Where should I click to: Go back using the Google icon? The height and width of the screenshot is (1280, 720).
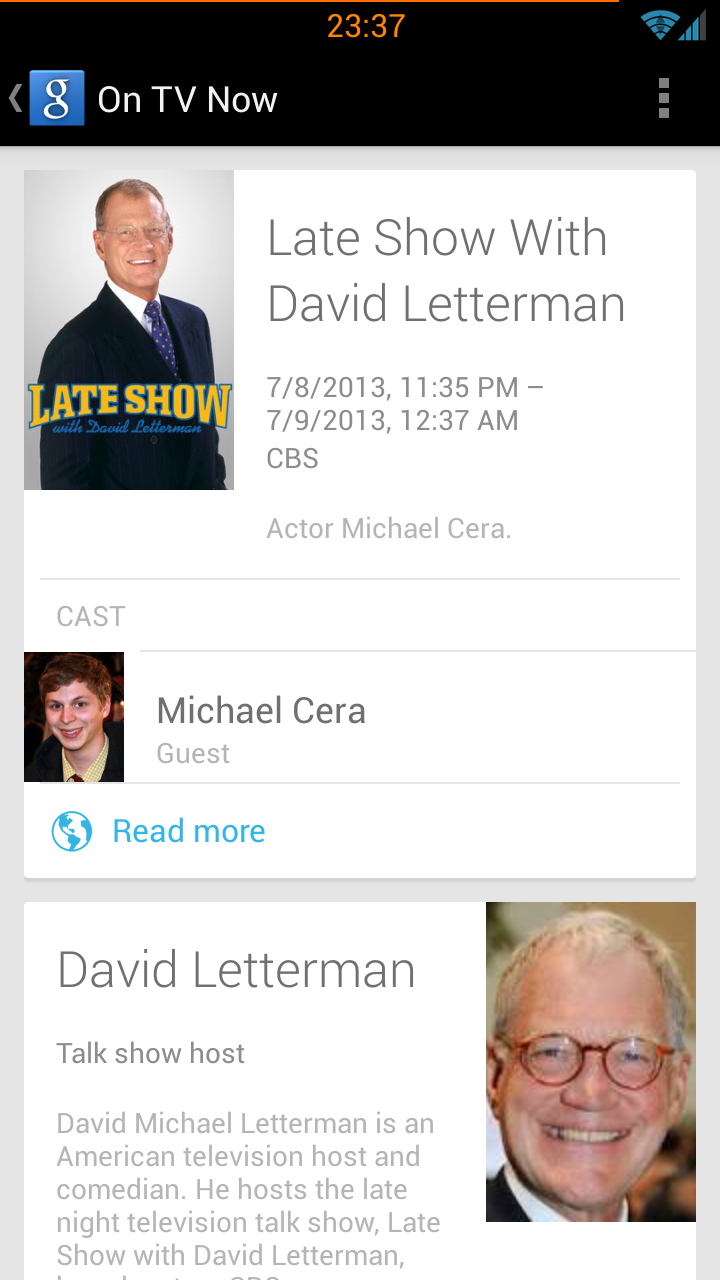coord(55,99)
